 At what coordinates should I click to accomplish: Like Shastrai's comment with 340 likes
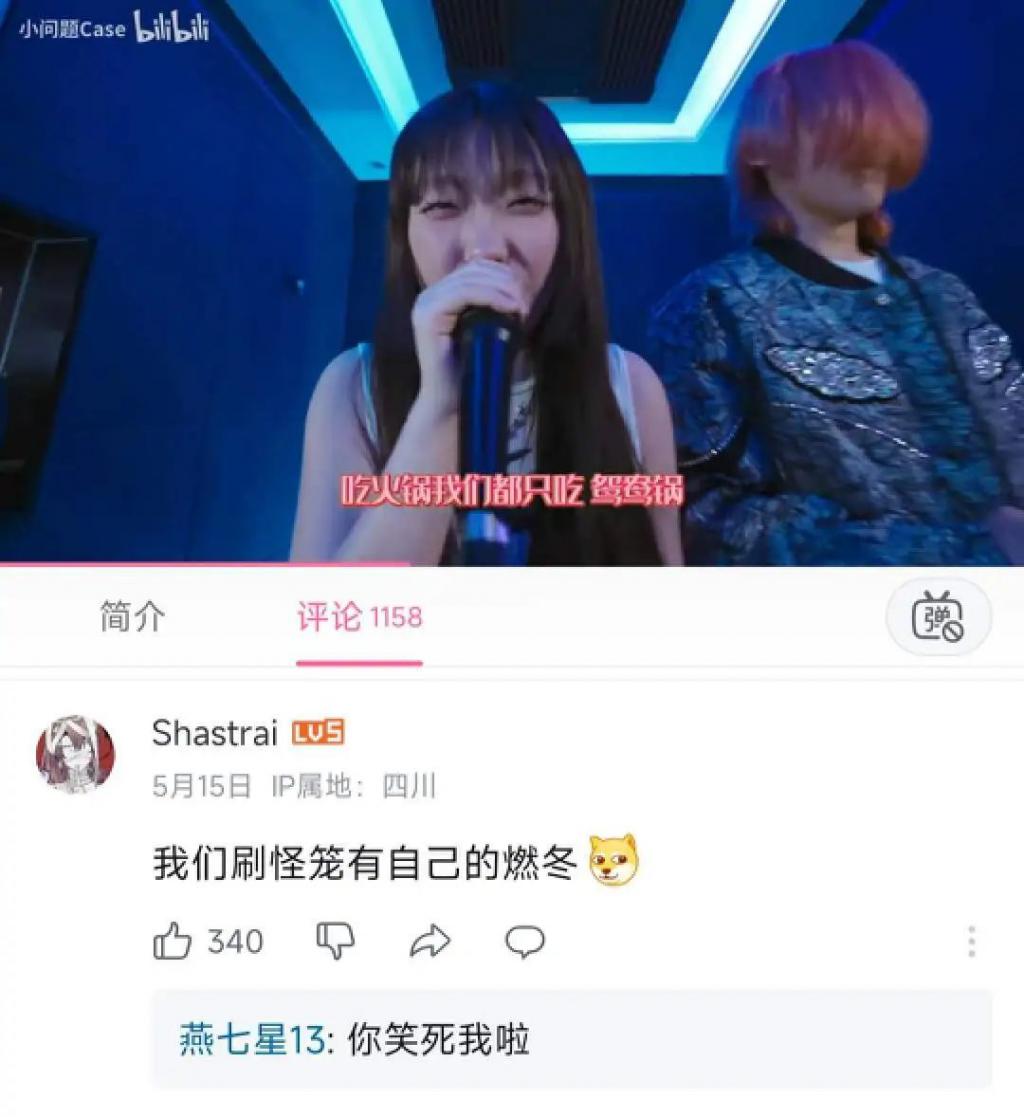pyautogui.click(x=173, y=941)
